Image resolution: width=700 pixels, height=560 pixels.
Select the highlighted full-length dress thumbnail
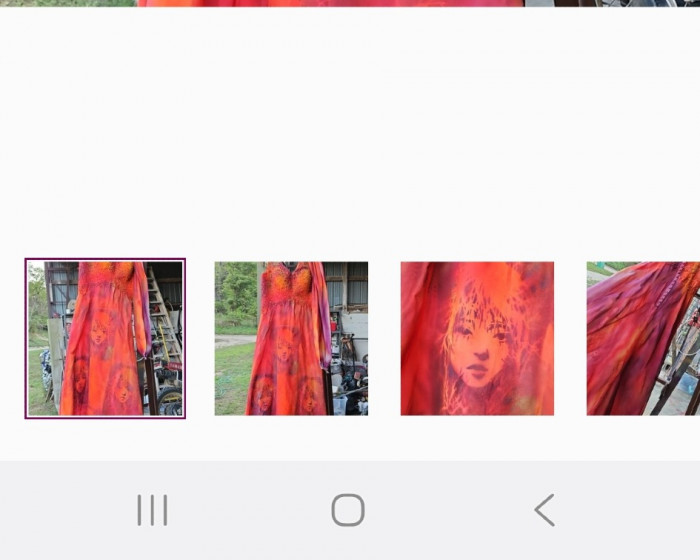tap(105, 338)
